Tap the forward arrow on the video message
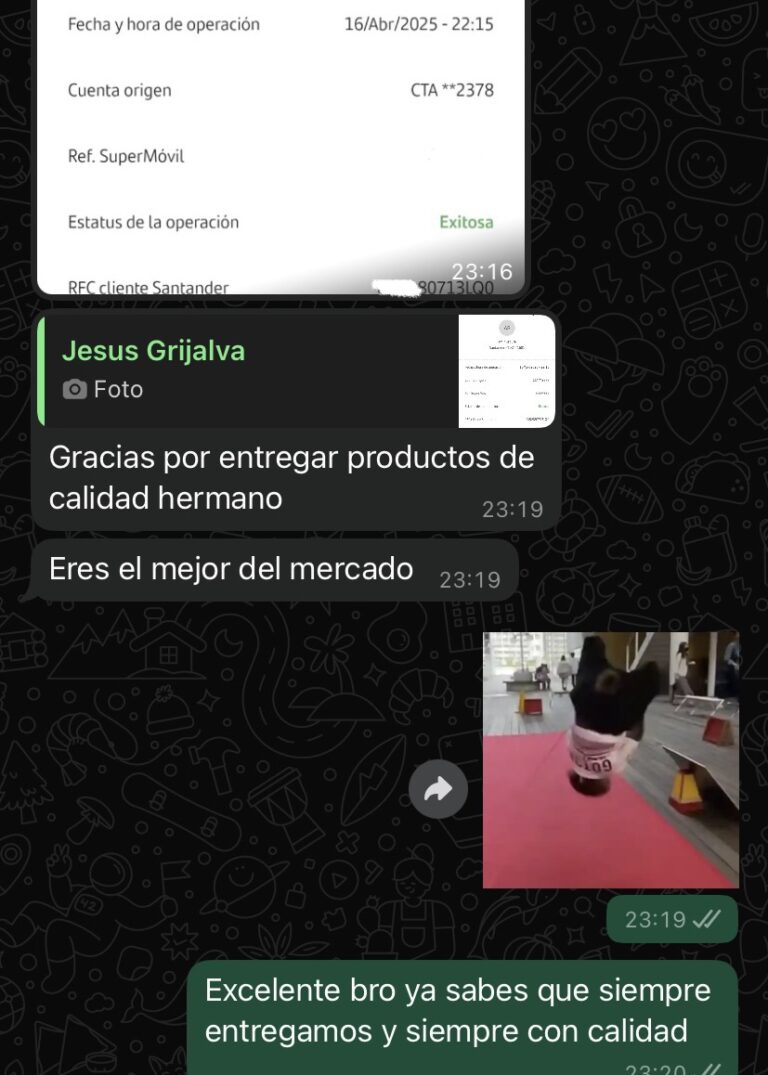The width and height of the screenshot is (768, 1075). [438, 788]
